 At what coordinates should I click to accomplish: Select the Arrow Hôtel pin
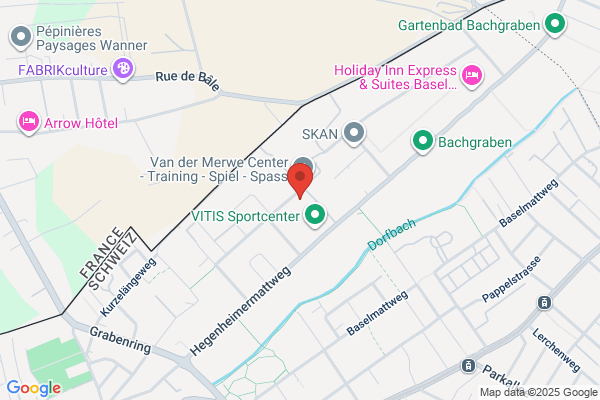point(29,122)
